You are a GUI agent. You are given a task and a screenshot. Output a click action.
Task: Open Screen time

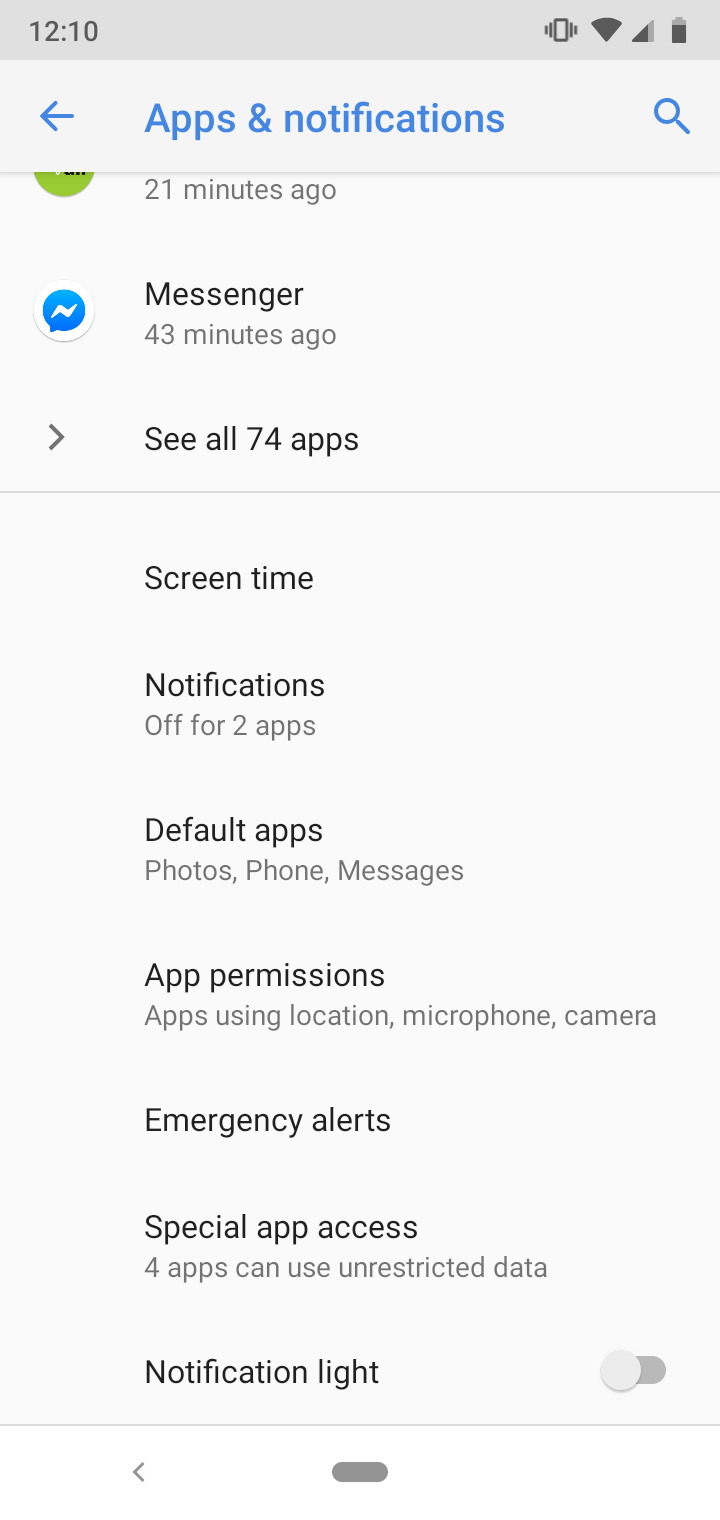click(360, 578)
